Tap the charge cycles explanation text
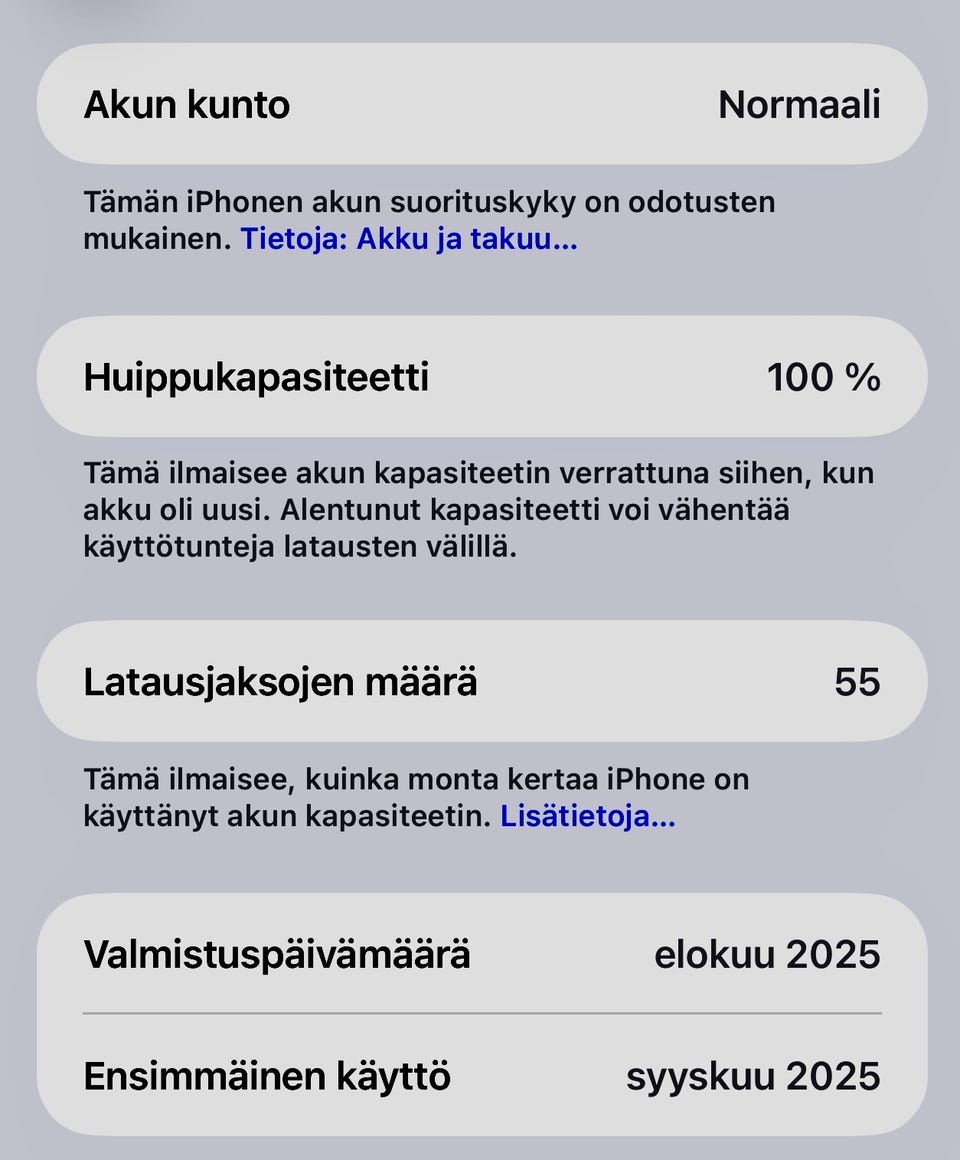Image resolution: width=960 pixels, height=1160 pixels. (x=420, y=797)
